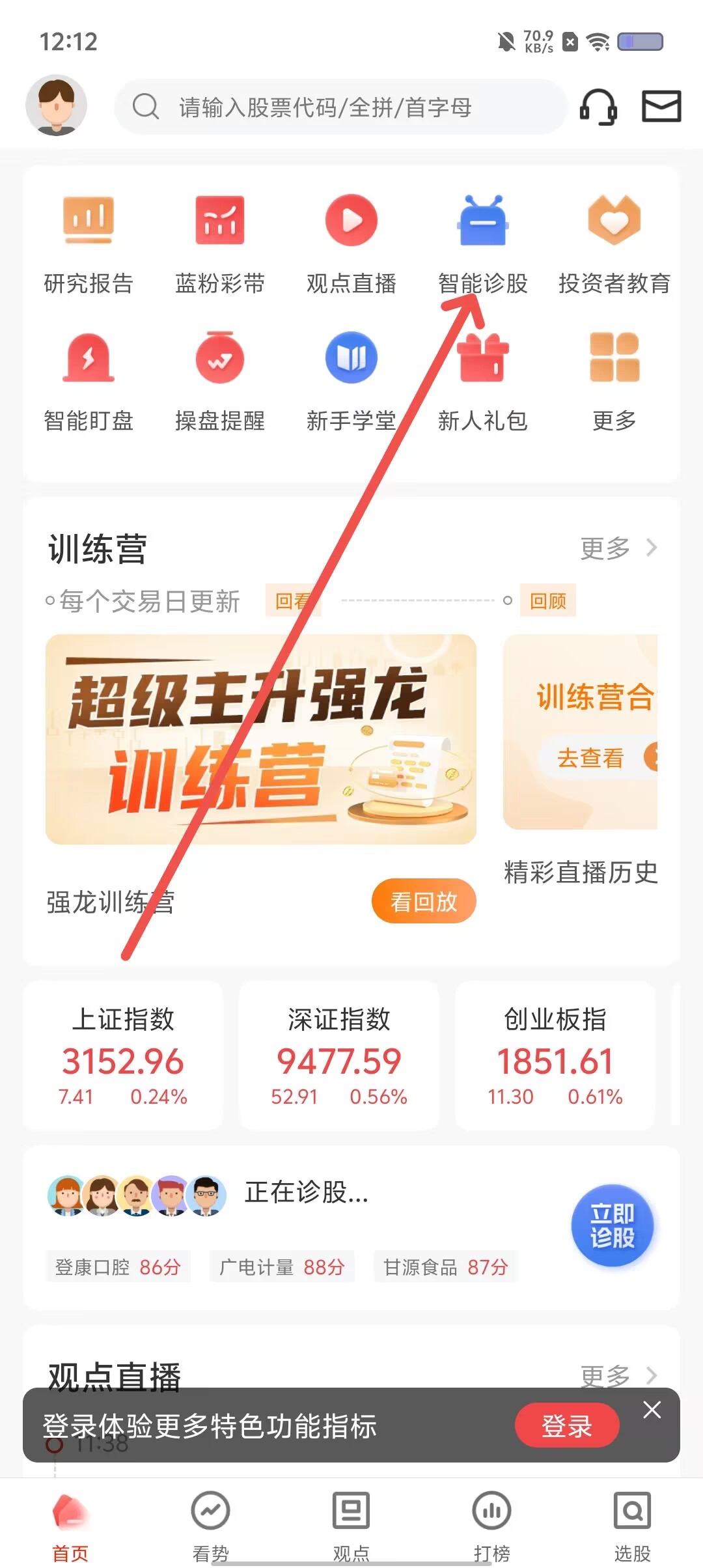
Task: Open 创业板指 index card
Action: [x=555, y=1055]
